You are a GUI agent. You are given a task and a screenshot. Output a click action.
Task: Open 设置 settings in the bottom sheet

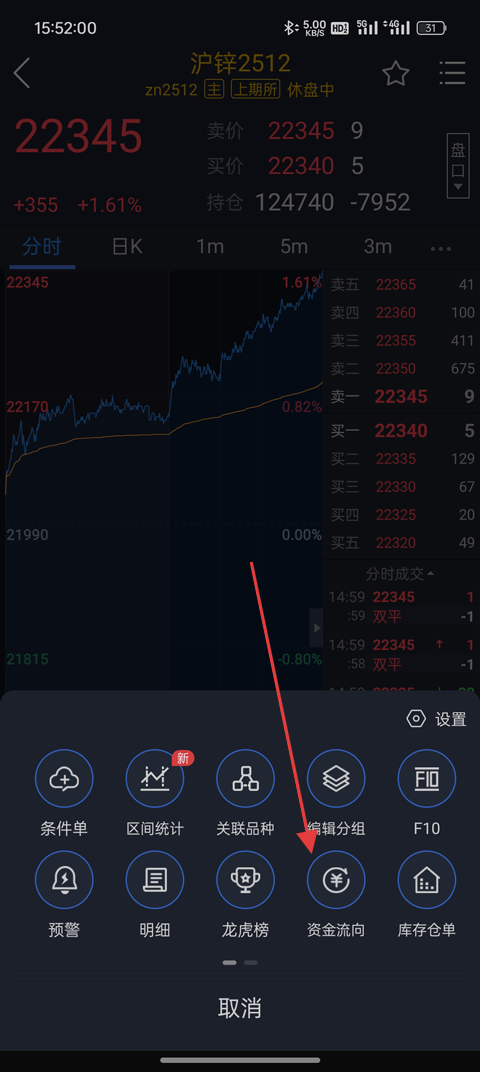pos(436,719)
